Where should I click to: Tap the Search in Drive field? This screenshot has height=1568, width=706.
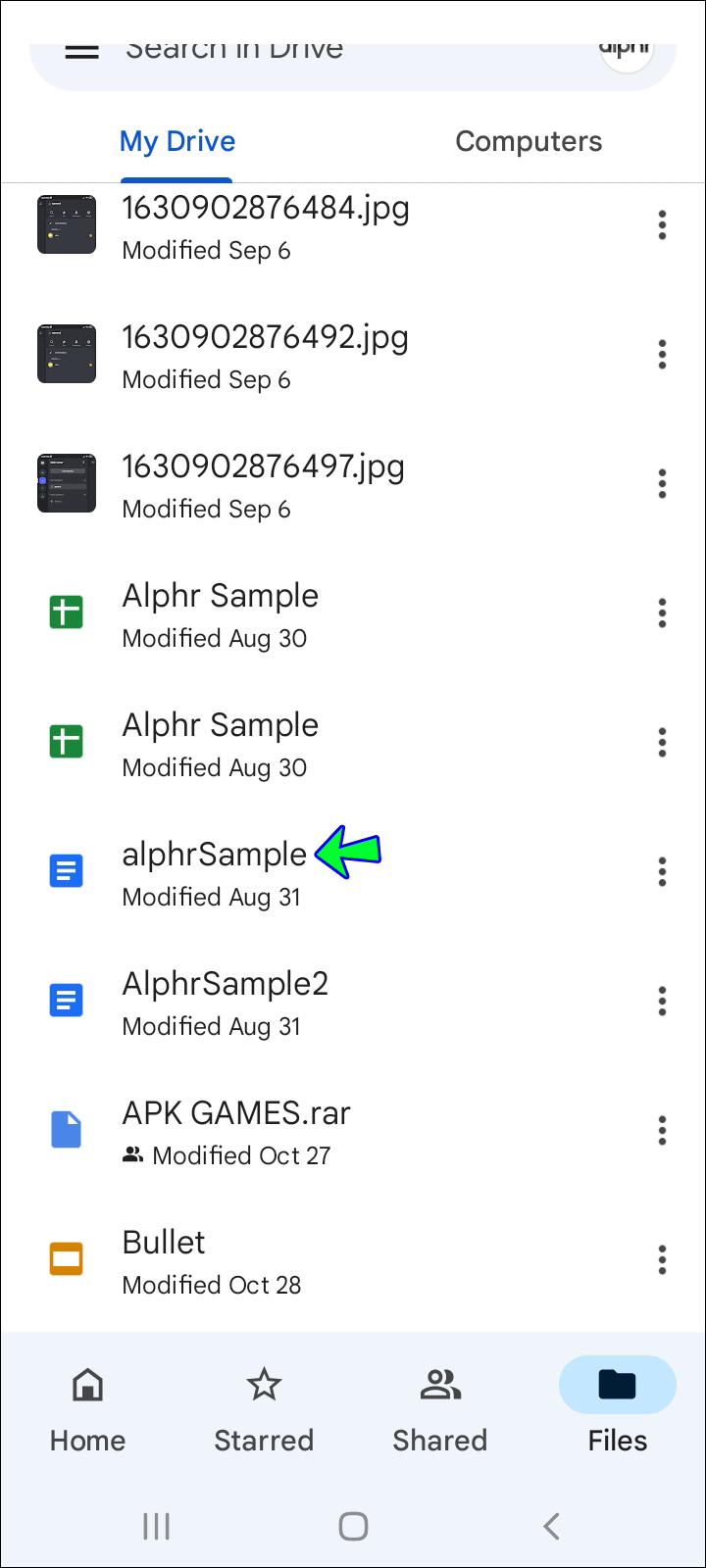click(294, 53)
